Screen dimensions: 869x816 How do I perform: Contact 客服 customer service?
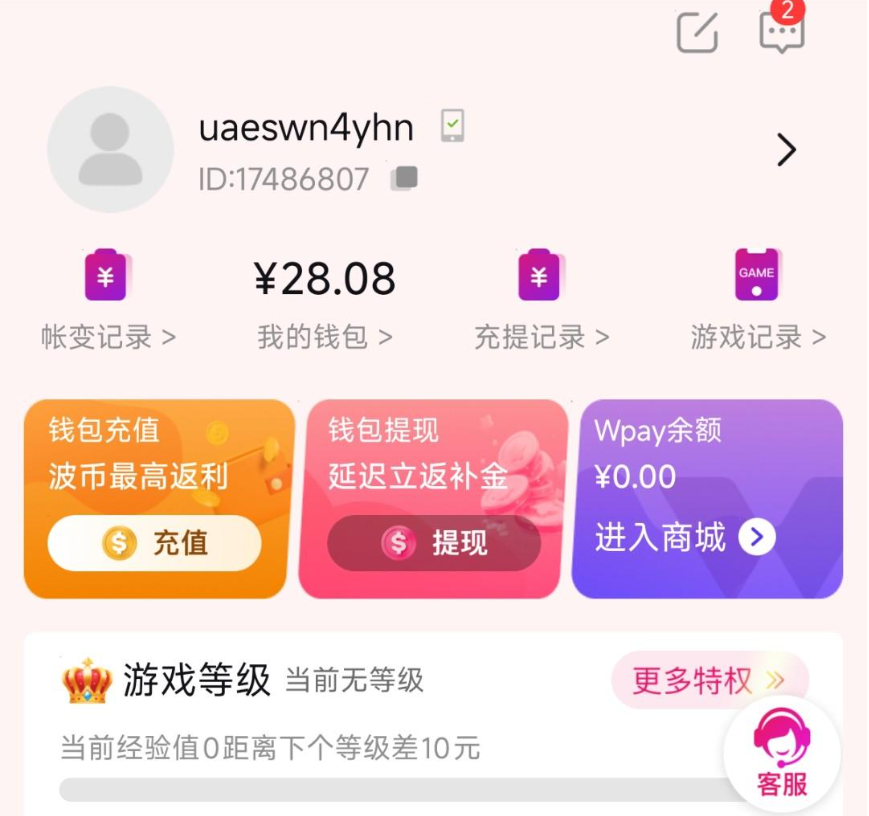point(781,755)
